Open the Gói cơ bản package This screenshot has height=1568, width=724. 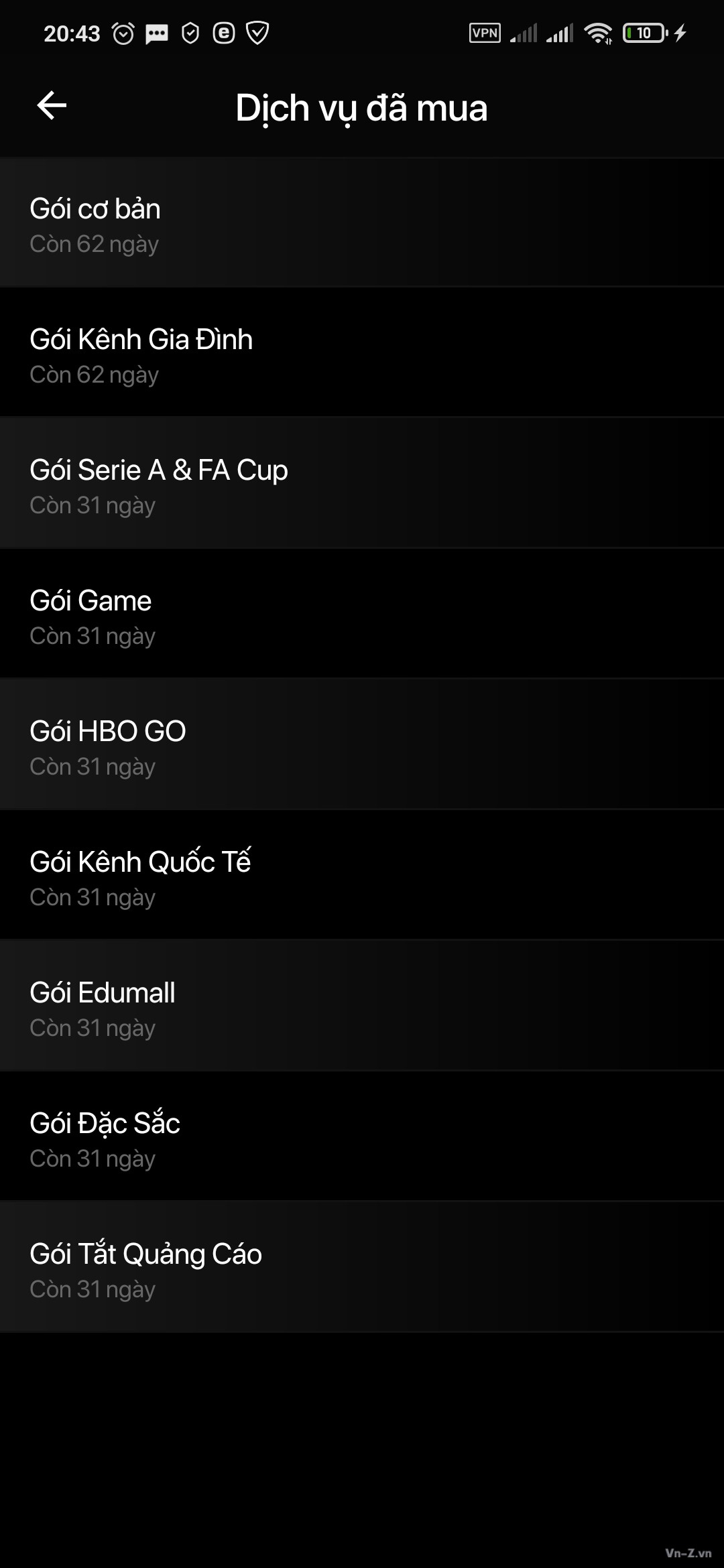pos(362,223)
